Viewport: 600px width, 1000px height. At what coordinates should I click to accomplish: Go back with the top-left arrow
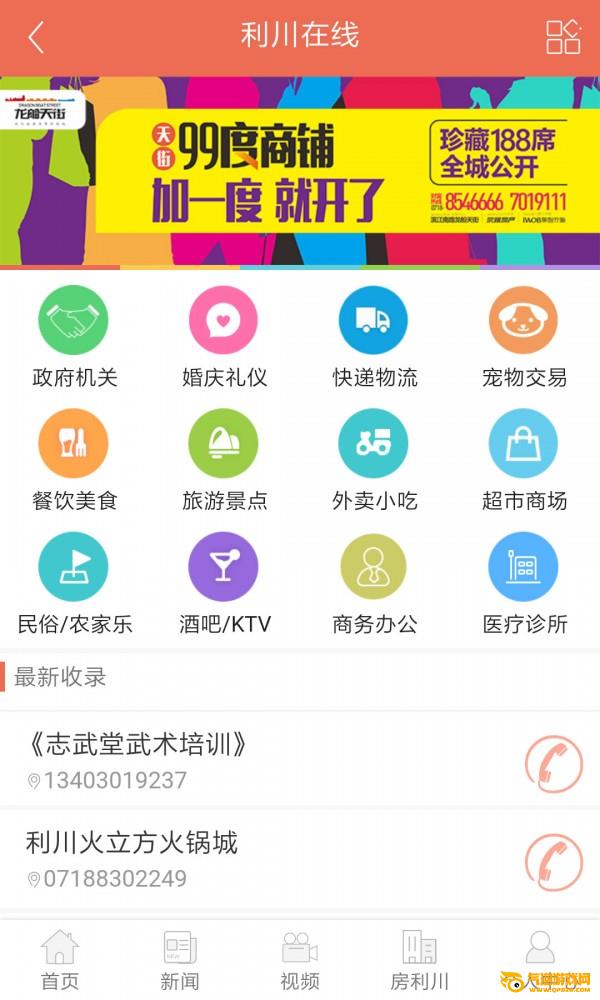point(36,37)
